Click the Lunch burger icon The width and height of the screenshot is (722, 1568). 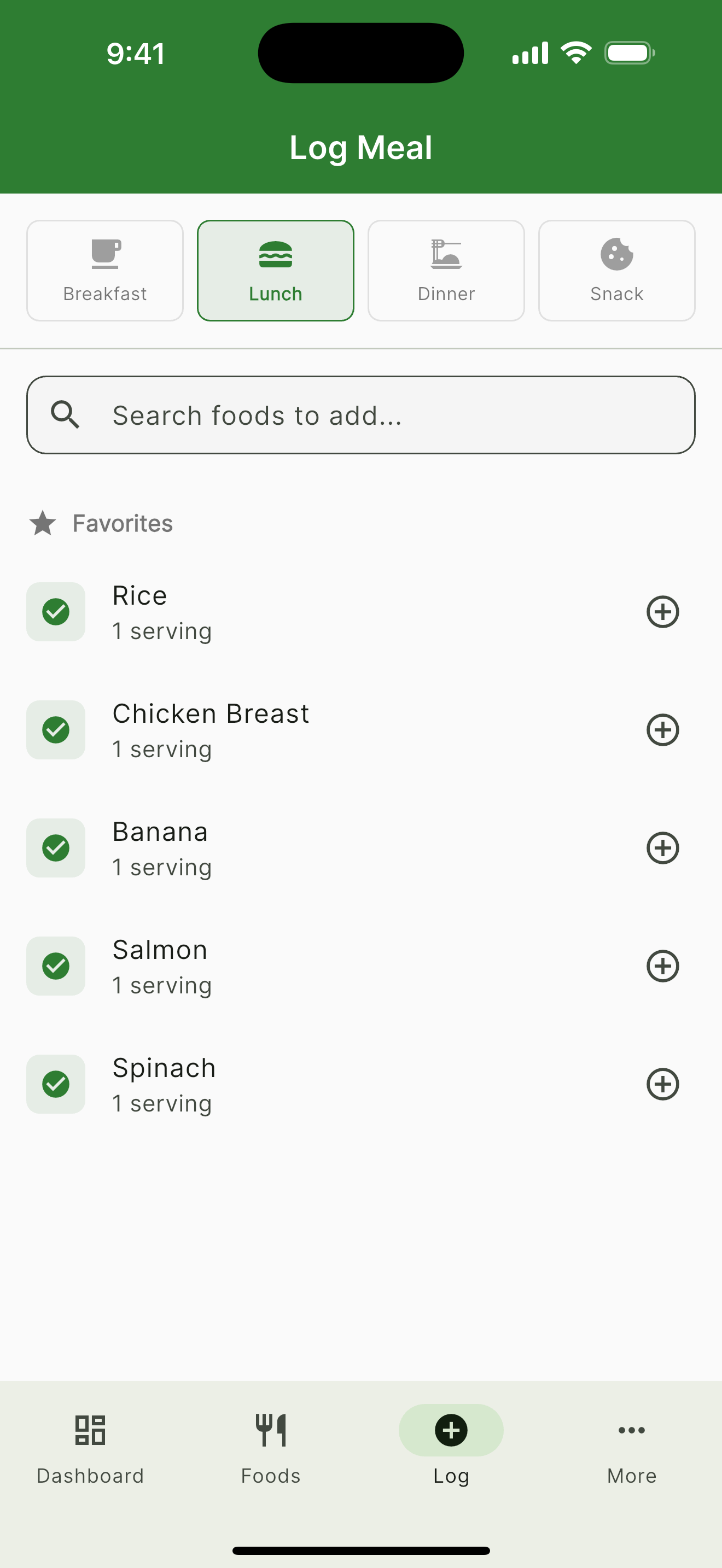coord(275,254)
